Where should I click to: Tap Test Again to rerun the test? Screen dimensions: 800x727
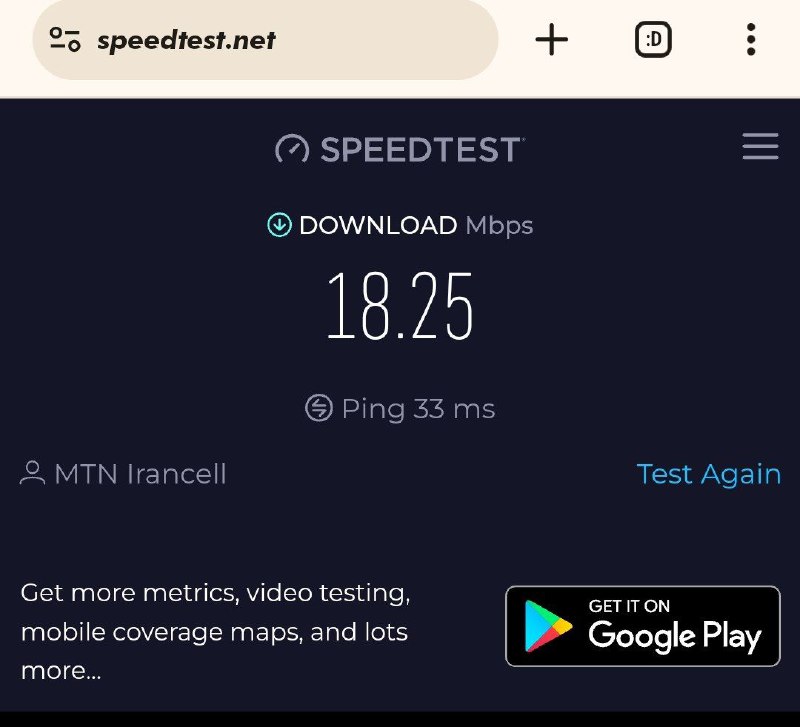(708, 474)
